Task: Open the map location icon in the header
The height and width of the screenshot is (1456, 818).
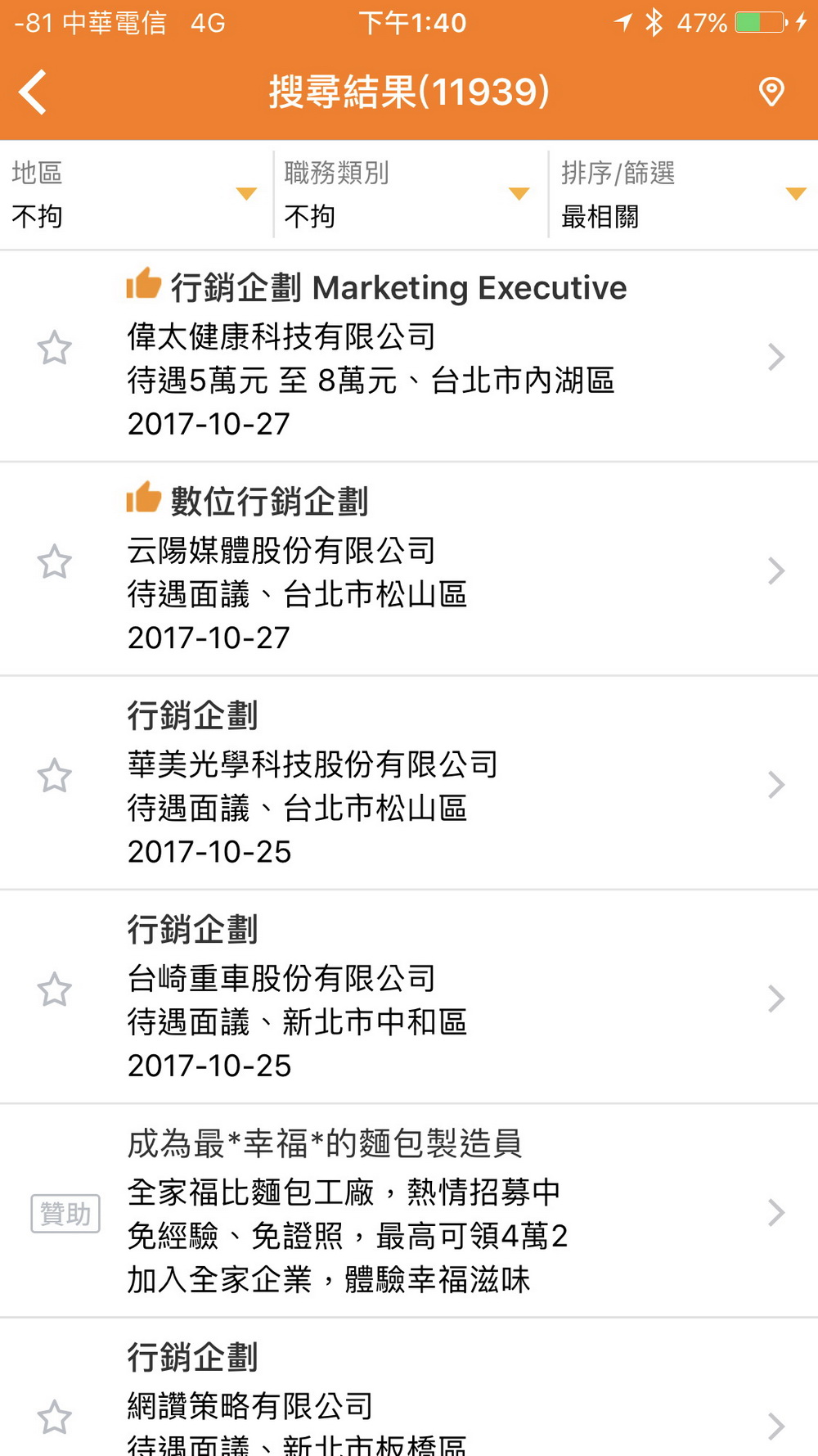Action: pos(771,92)
